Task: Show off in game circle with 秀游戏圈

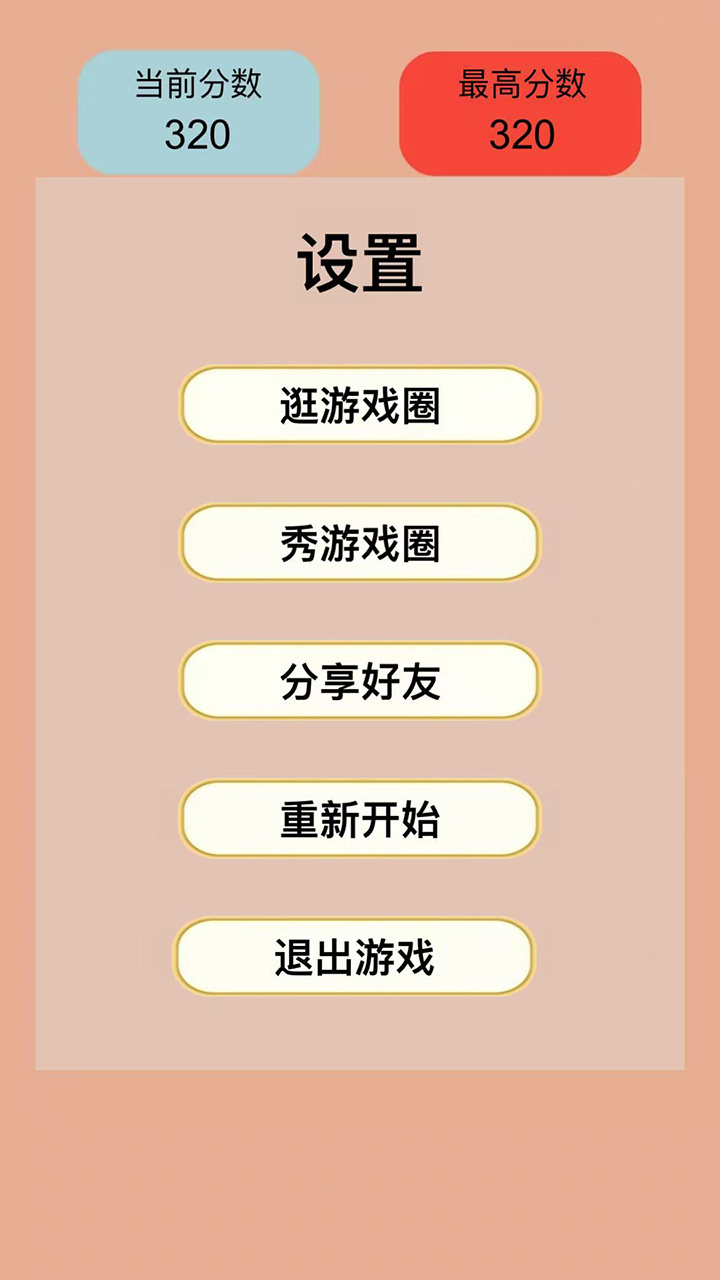Action: pos(359,542)
